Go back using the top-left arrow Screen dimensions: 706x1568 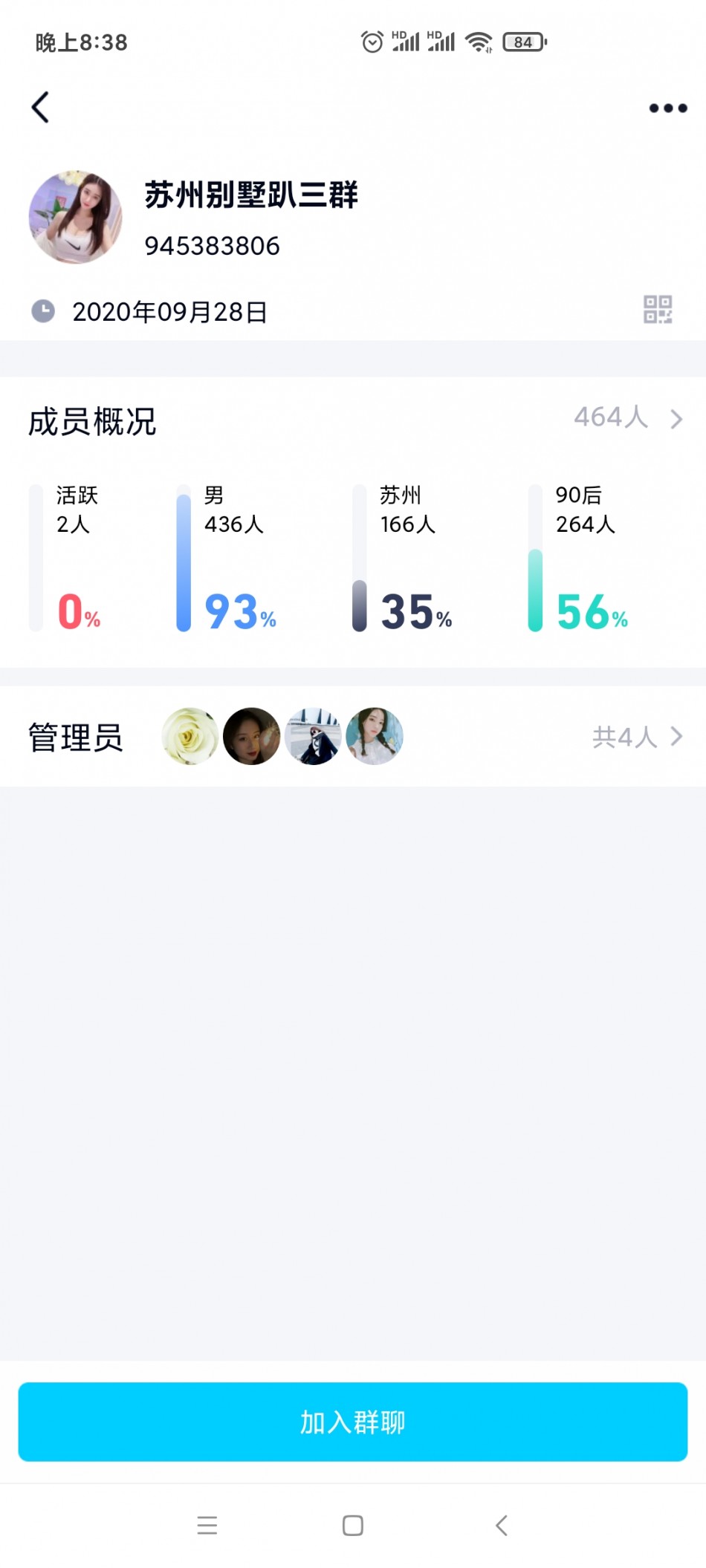coord(41,108)
